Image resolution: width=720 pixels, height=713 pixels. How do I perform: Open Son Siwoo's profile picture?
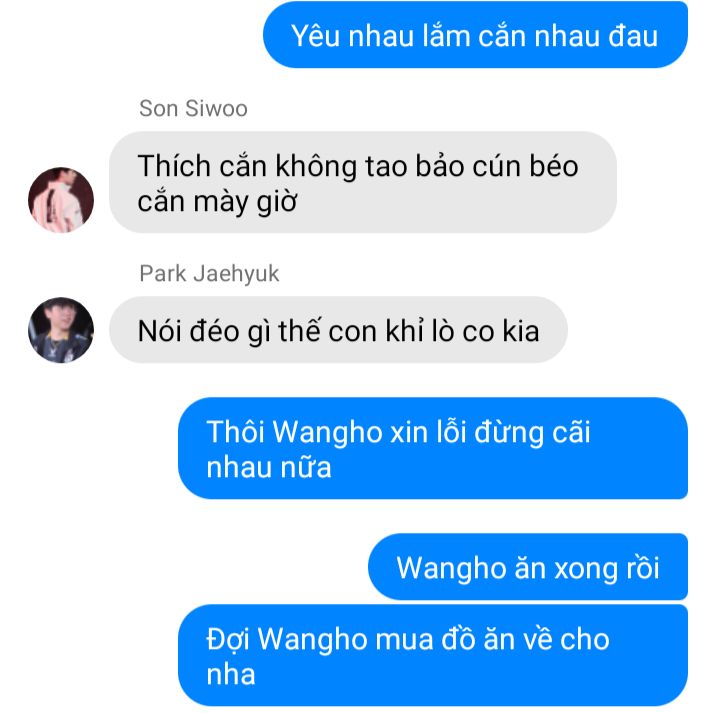tap(61, 199)
